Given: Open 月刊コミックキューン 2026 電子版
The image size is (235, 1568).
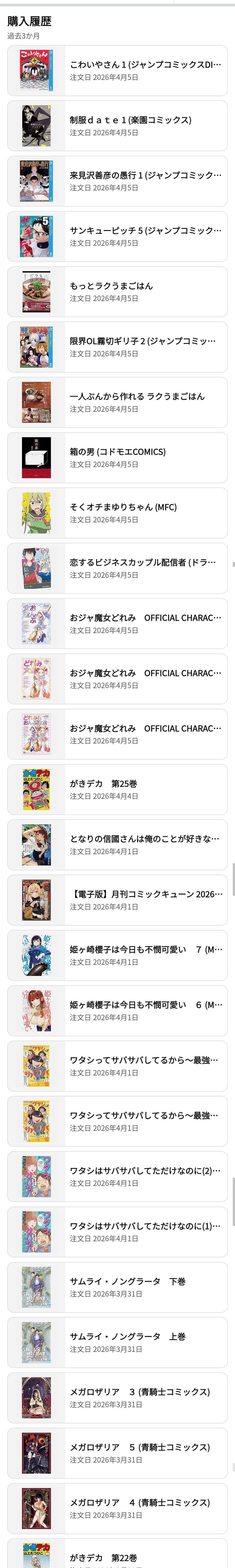Looking at the screenshot, I should [117, 900].
